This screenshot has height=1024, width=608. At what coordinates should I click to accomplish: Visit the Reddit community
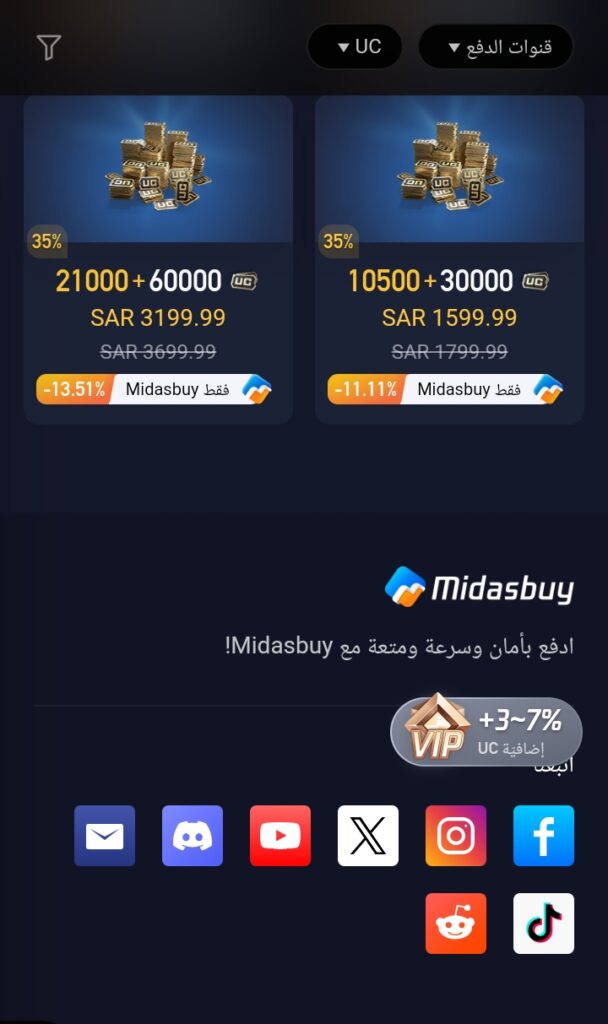coord(456,923)
